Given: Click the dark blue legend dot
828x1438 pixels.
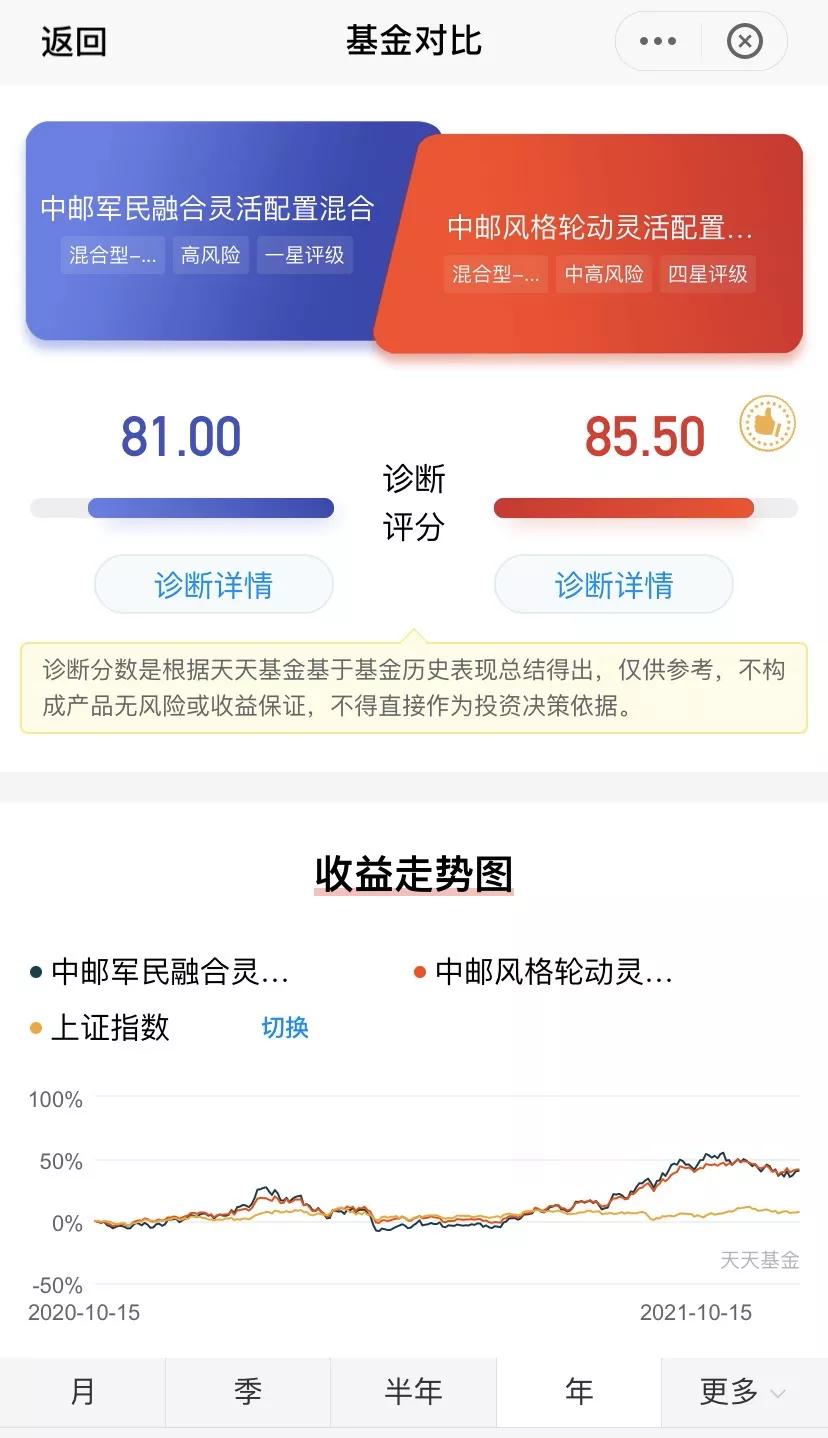Looking at the screenshot, I should [x=32, y=970].
